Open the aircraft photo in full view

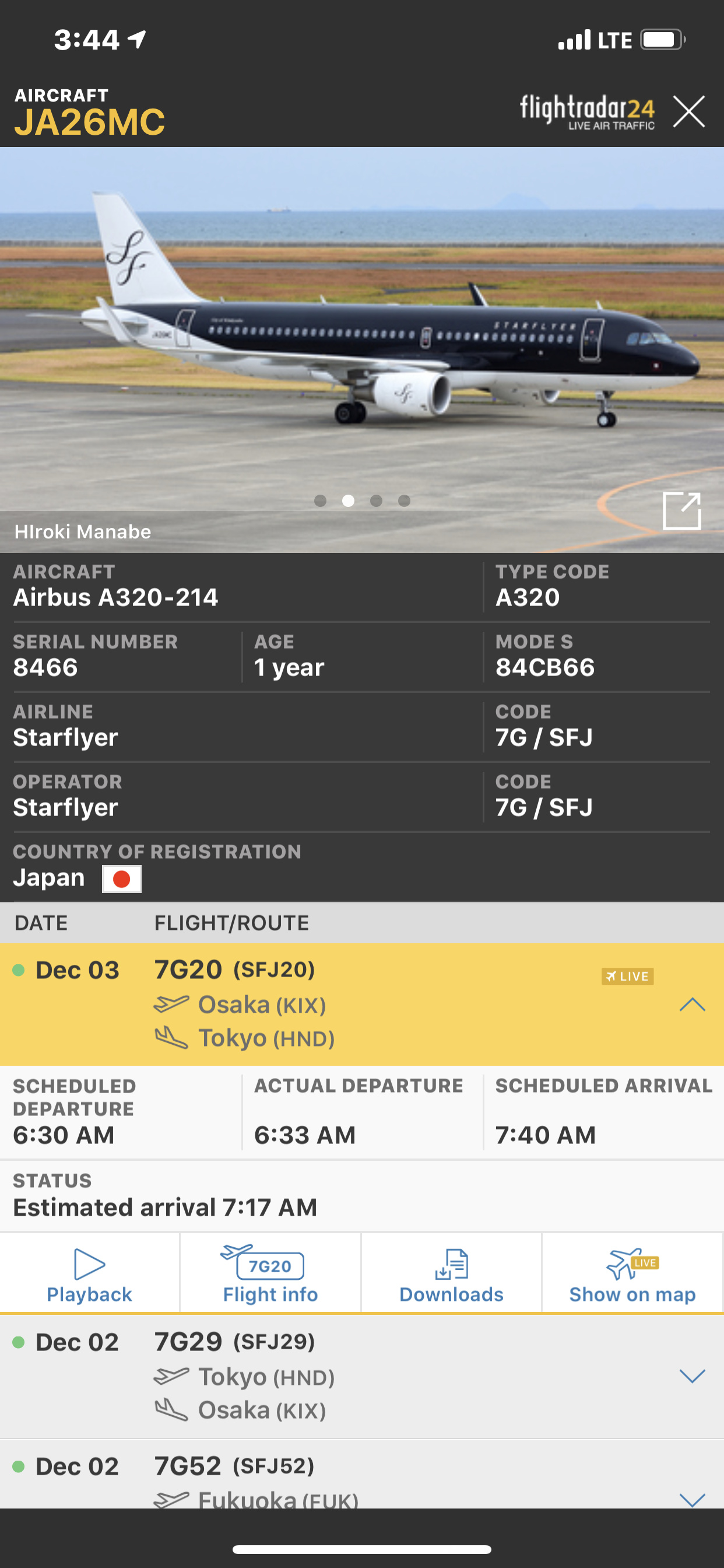pos(681,510)
